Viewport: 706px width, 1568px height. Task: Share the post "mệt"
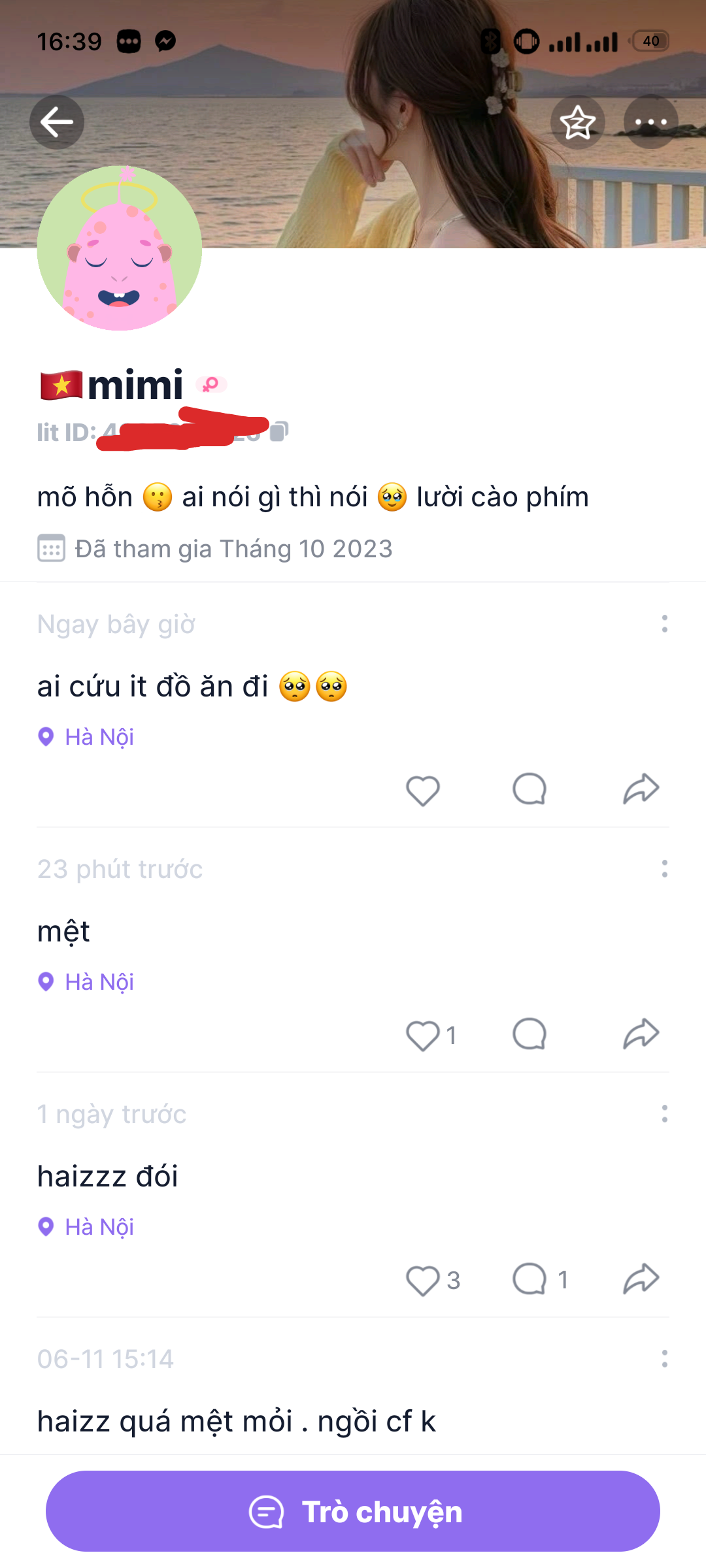pyautogui.click(x=641, y=1034)
